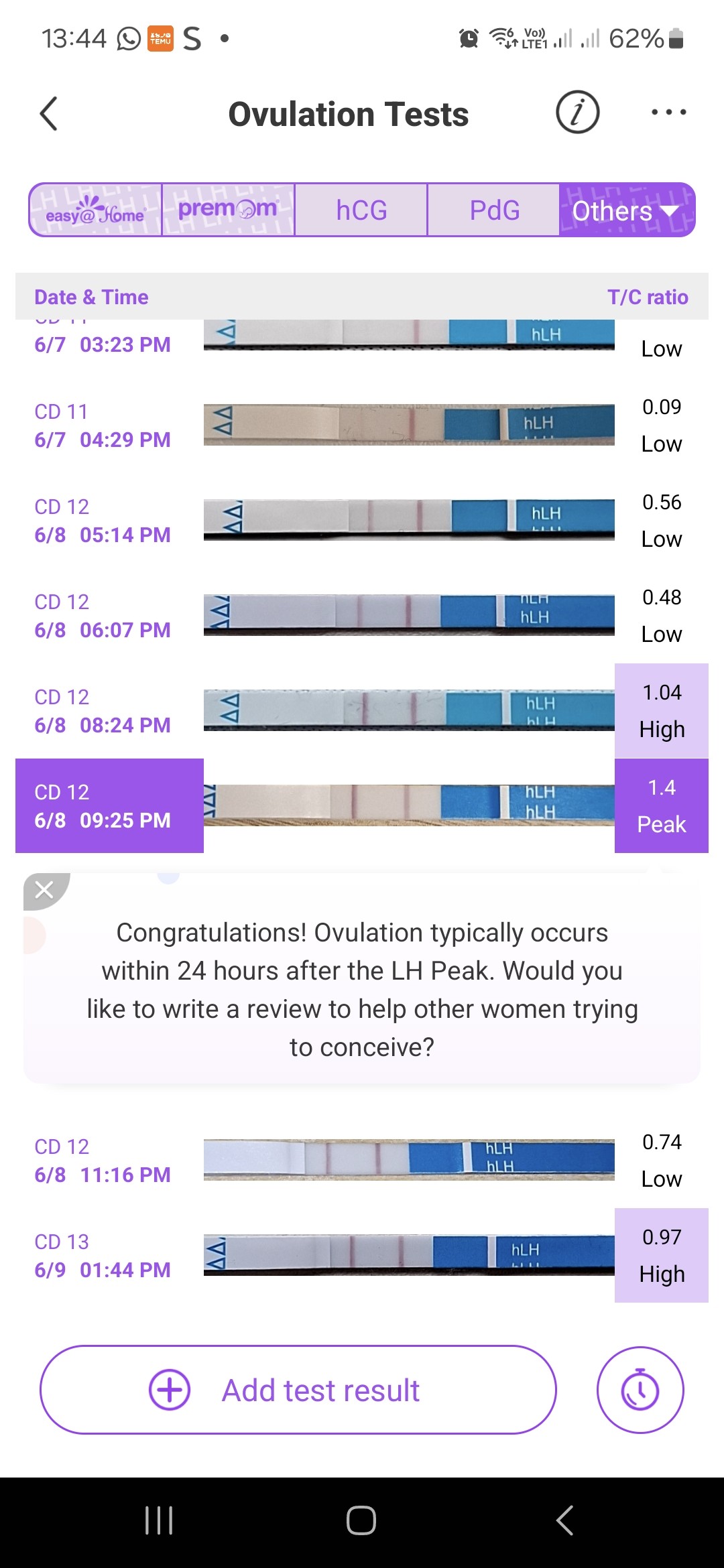Add test result

[x=298, y=1390]
